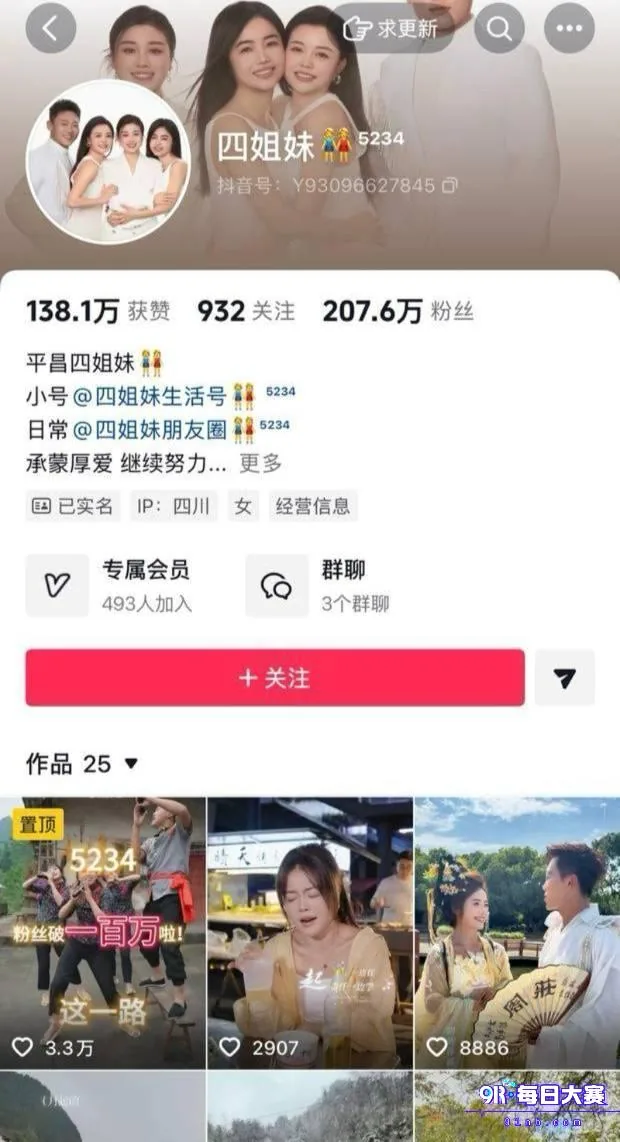Tap the 求更新 request update button
The width and height of the screenshot is (620, 1142).
tap(391, 28)
